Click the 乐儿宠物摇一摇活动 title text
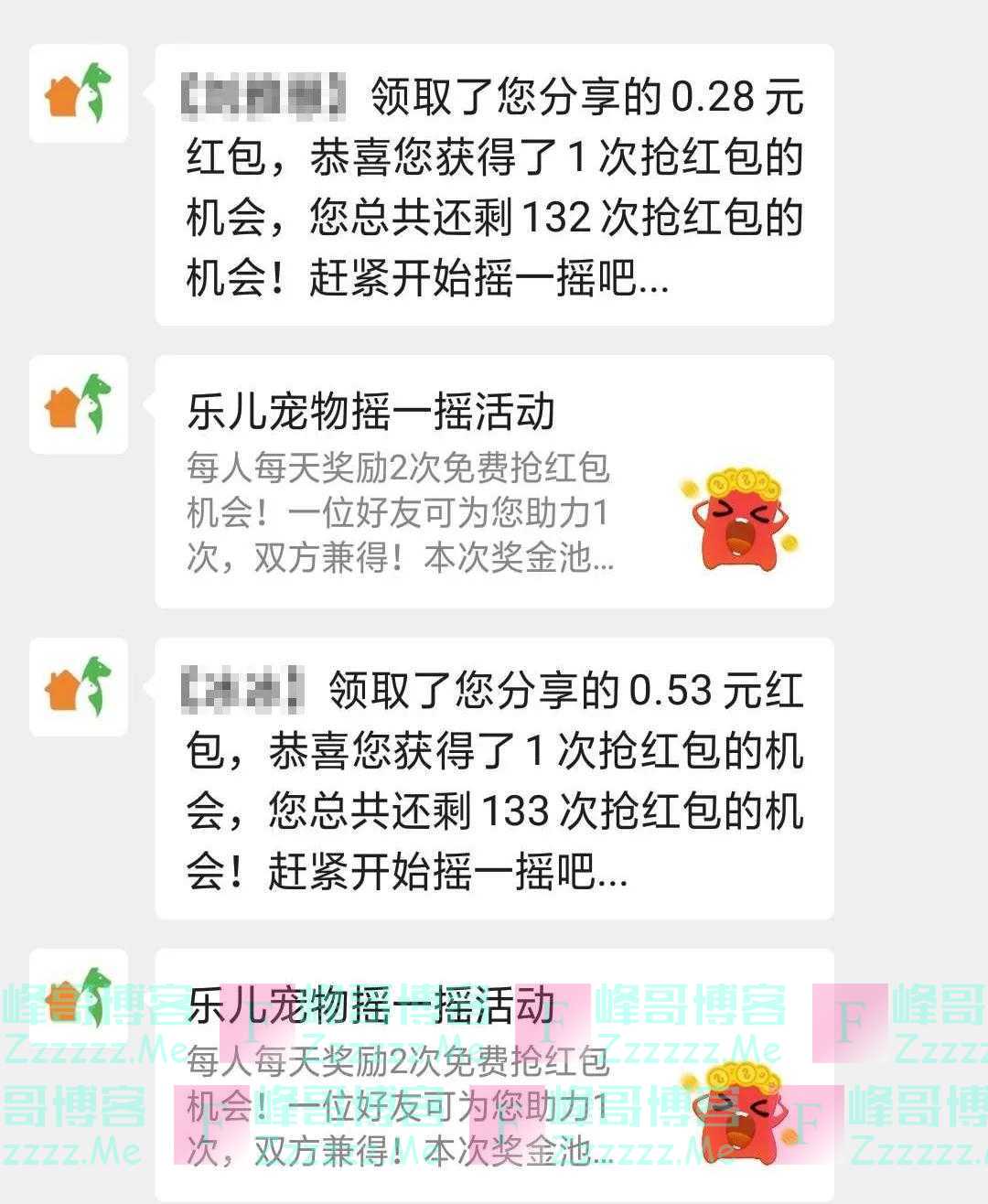The width and height of the screenshot is (988, 1204). (370, 412)
